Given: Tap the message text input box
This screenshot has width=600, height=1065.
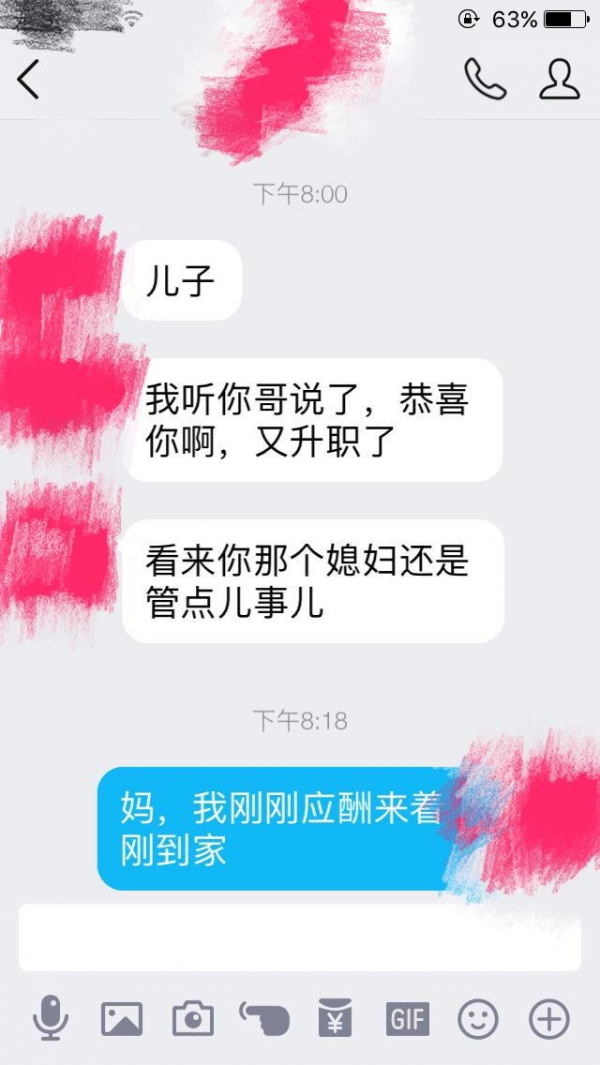Looking at the screenshot, I should coord(300,938).
